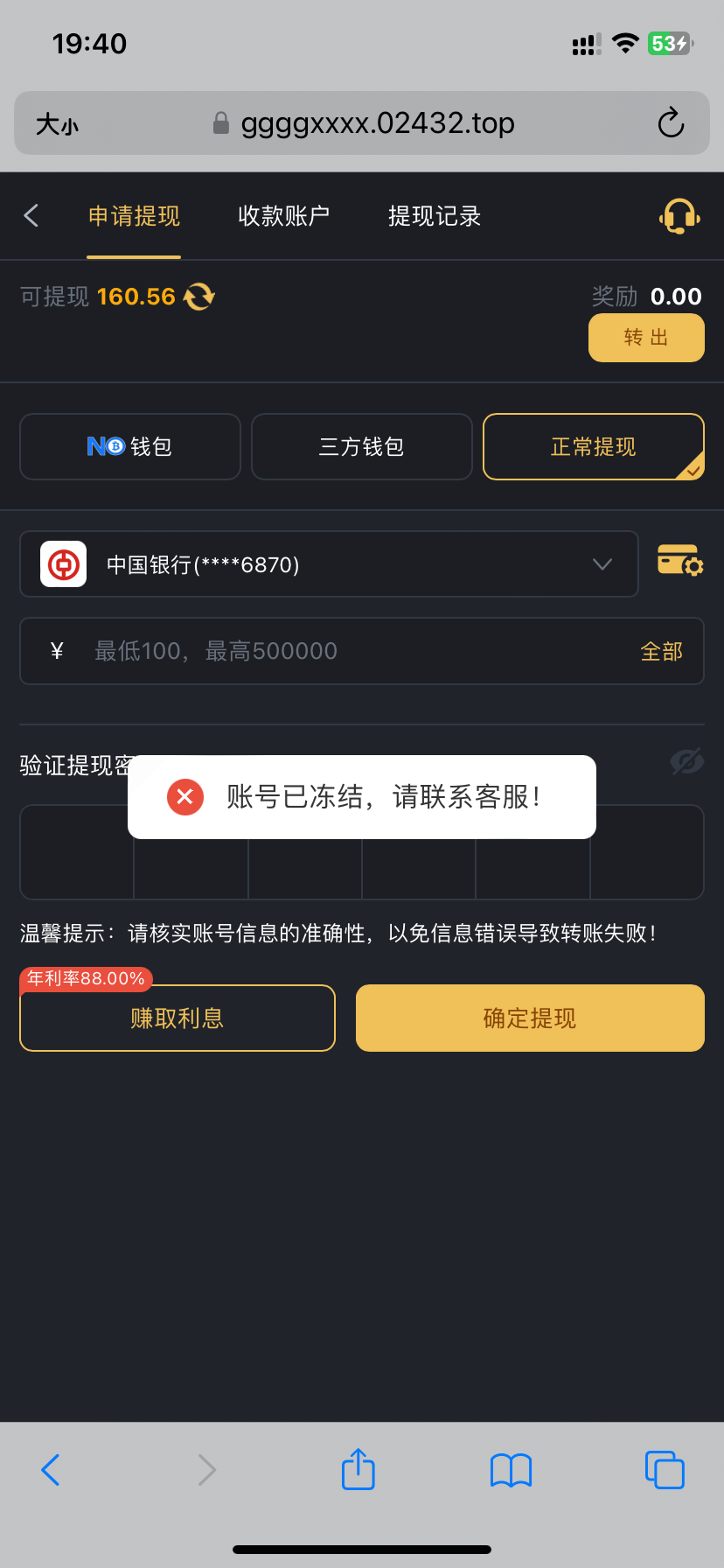Viewport: 724px width, 1568px height.
Task: Open the 提现记录 tab
Action: coord(435,216)
